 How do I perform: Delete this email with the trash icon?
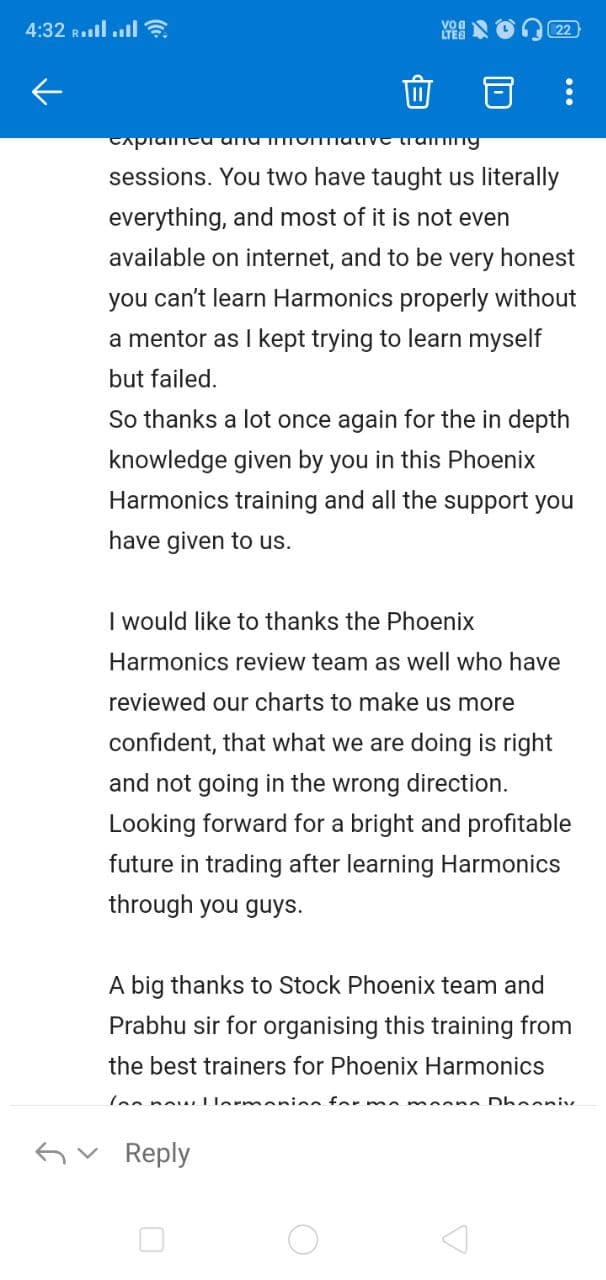pos(417,93)
